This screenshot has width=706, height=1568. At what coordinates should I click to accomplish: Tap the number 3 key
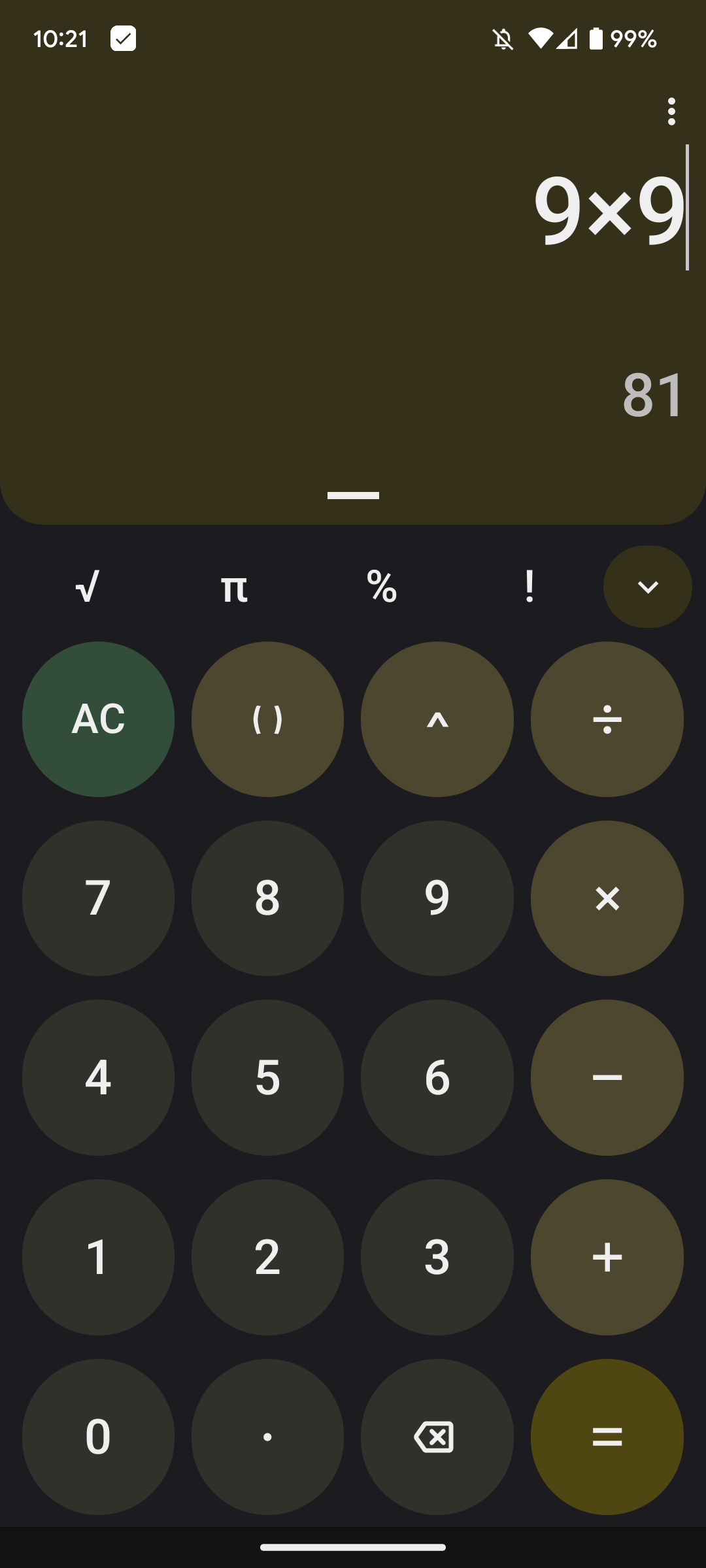(437, 1257)
